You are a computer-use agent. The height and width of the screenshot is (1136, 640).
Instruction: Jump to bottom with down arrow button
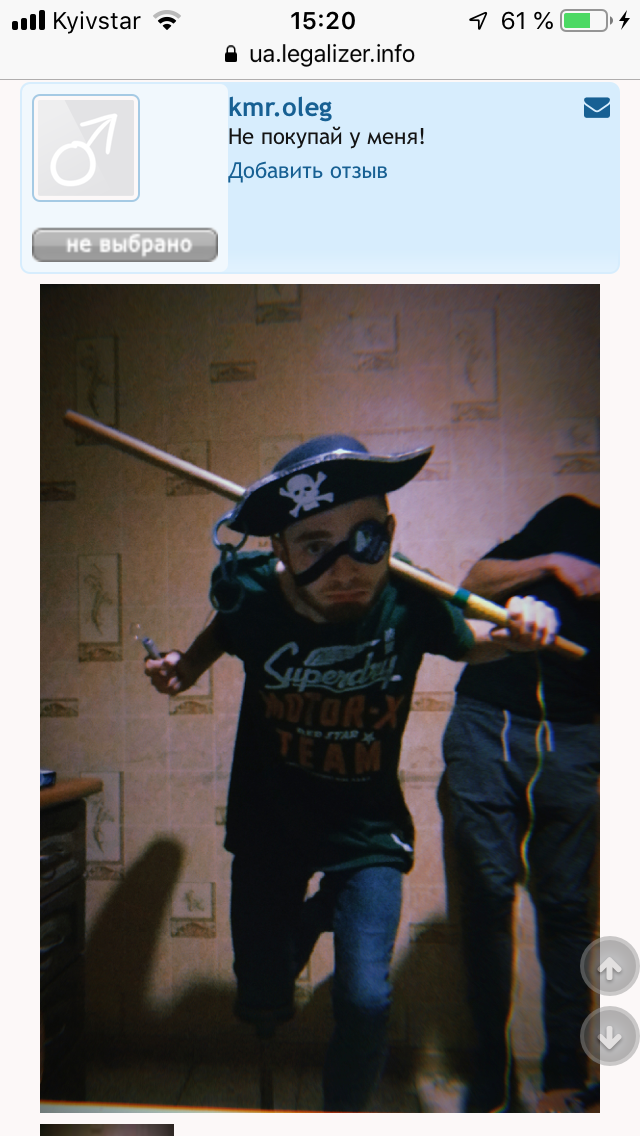[609, 1037]
